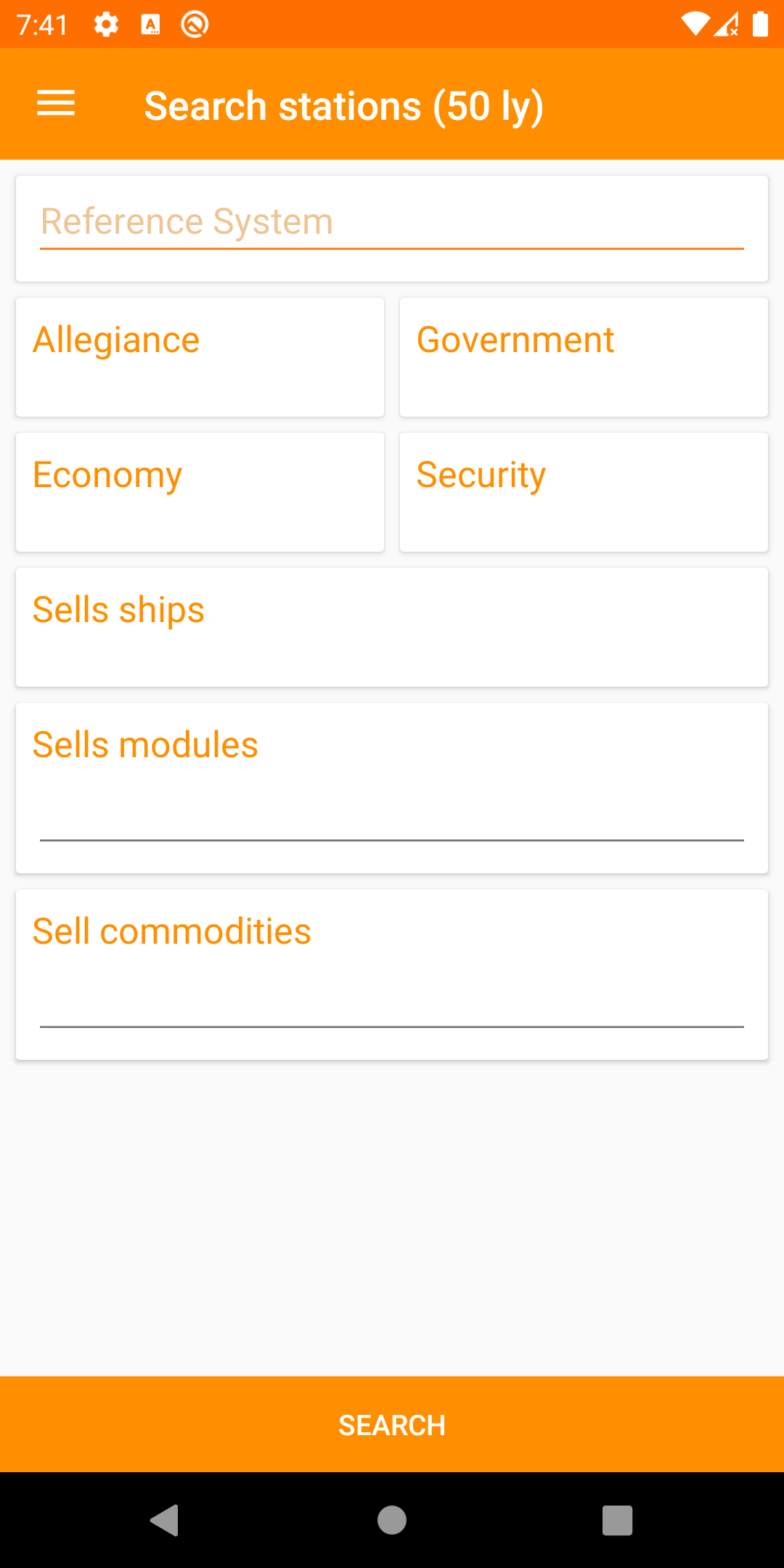784x1568 pixels.
Task: Tap the Sells modules input
Action: pyautogui.click(x=392, y=817)
